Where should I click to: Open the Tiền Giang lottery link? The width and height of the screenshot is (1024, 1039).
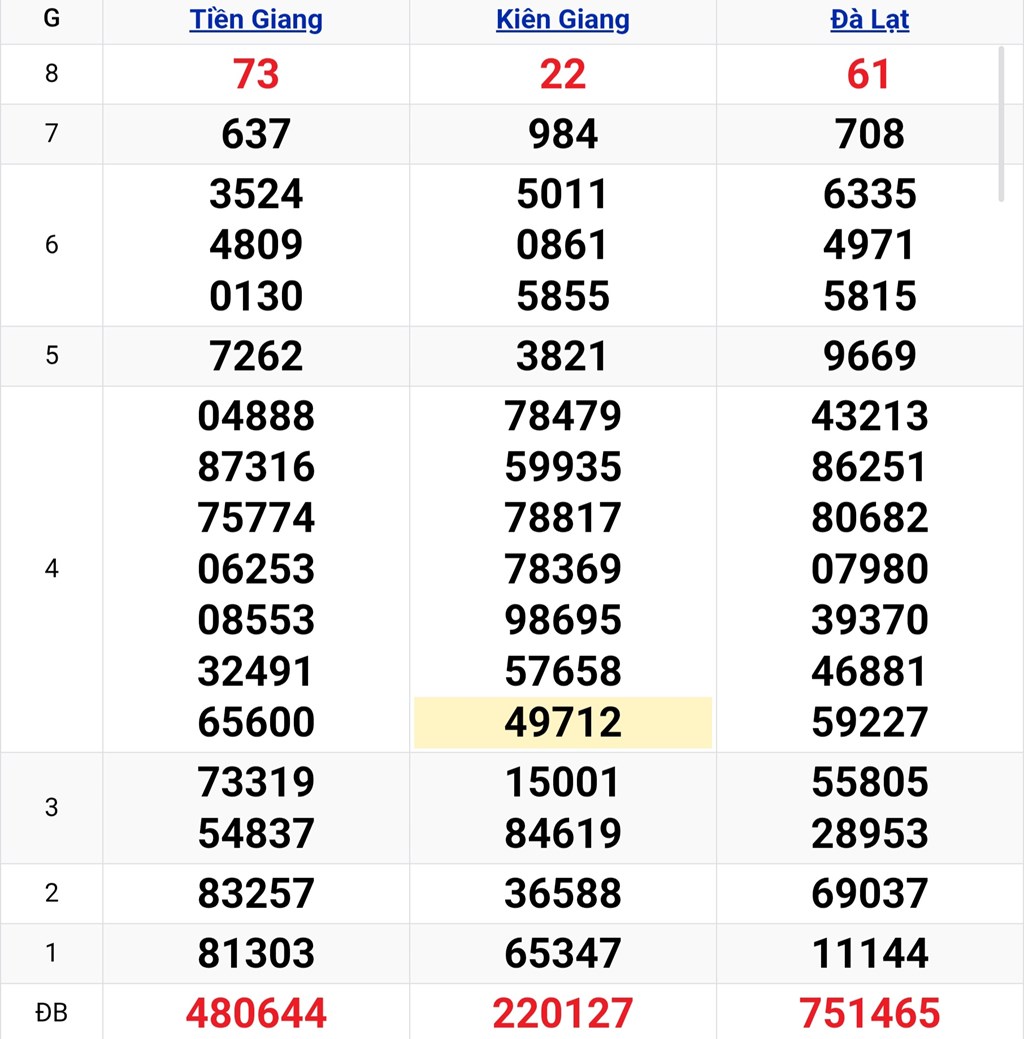click(256, 20)
